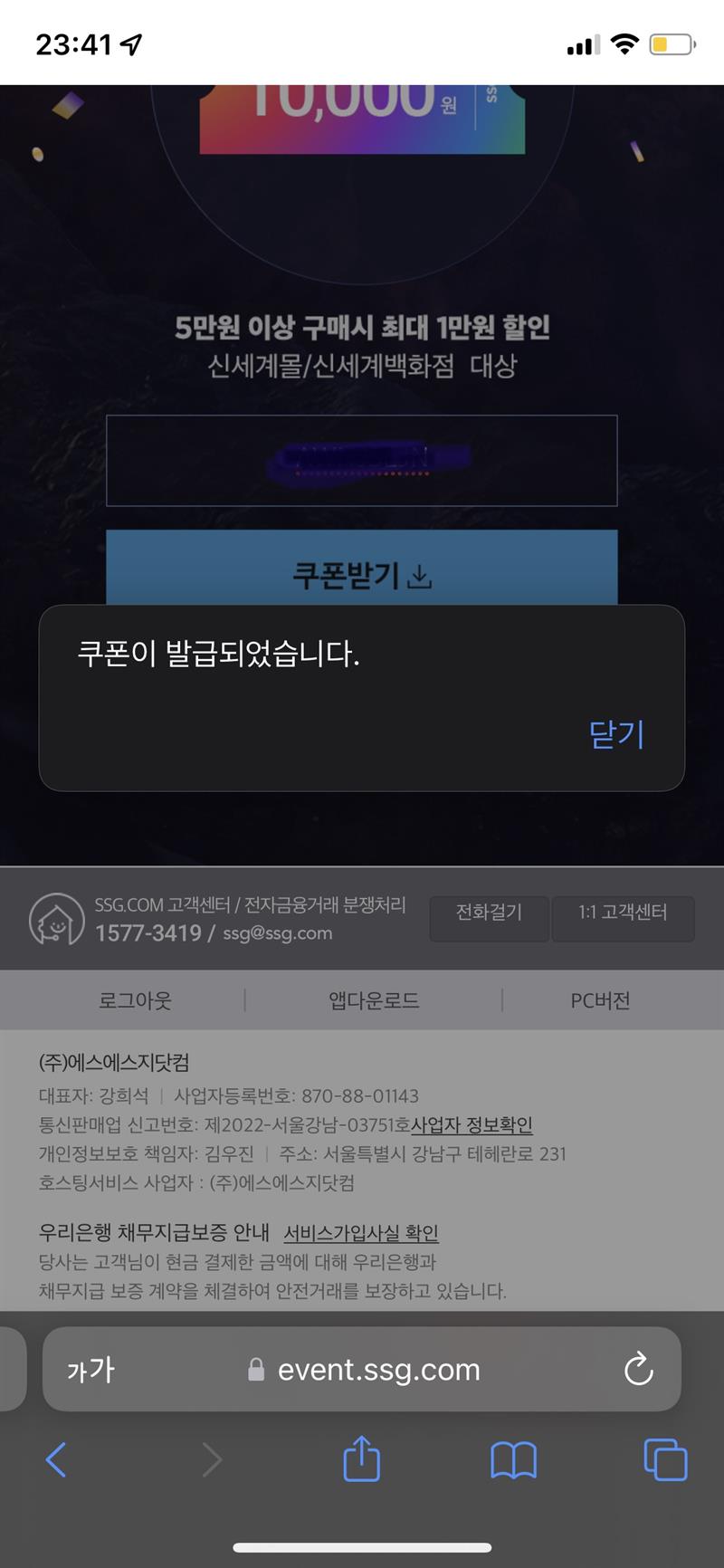This screenshot has width=724, height=1568.
Task: Open the 사업자 정보확인 link
Action: click(472, 1125)
